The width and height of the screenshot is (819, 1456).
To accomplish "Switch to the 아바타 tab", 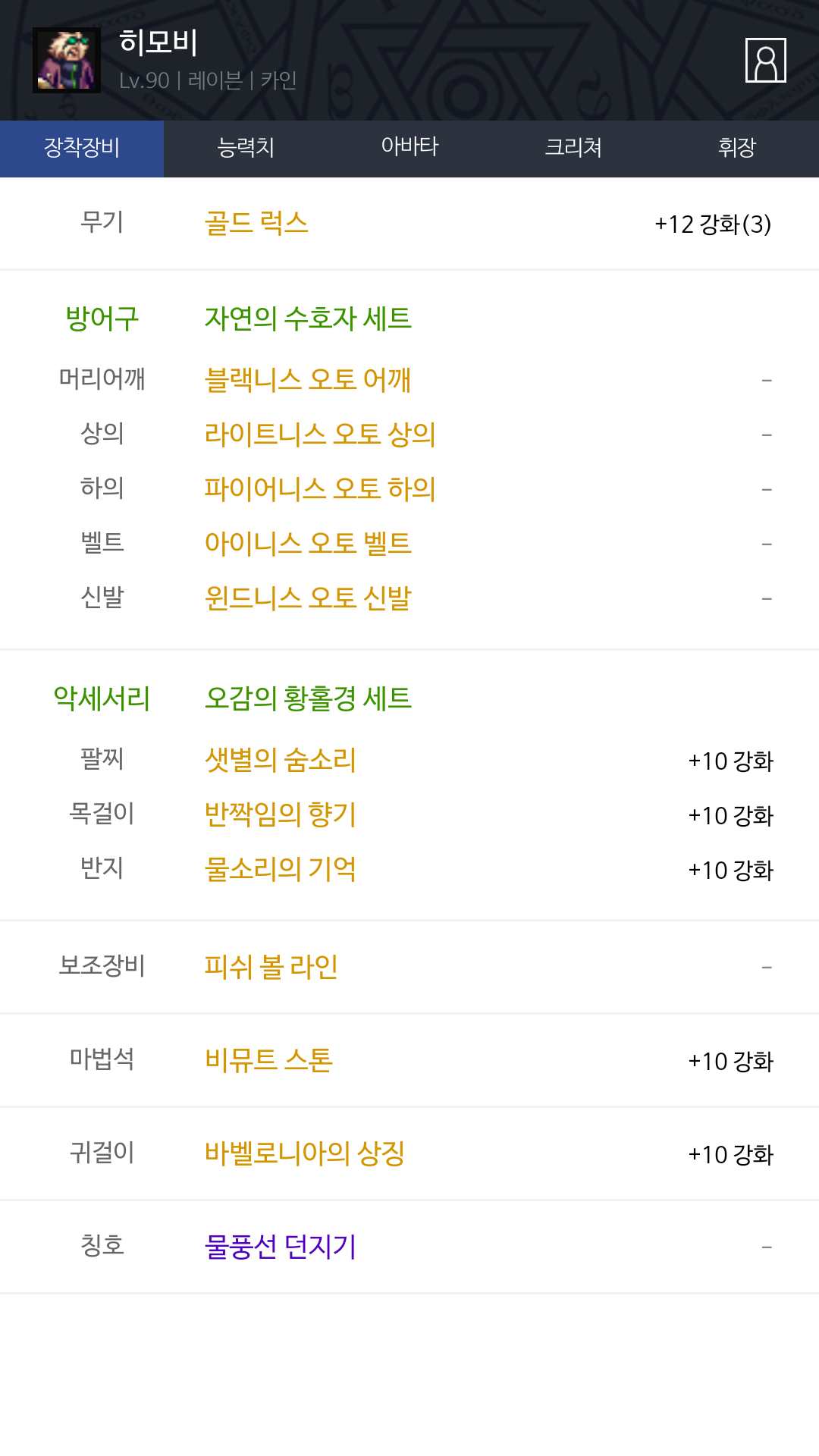I will coord(409,148).
